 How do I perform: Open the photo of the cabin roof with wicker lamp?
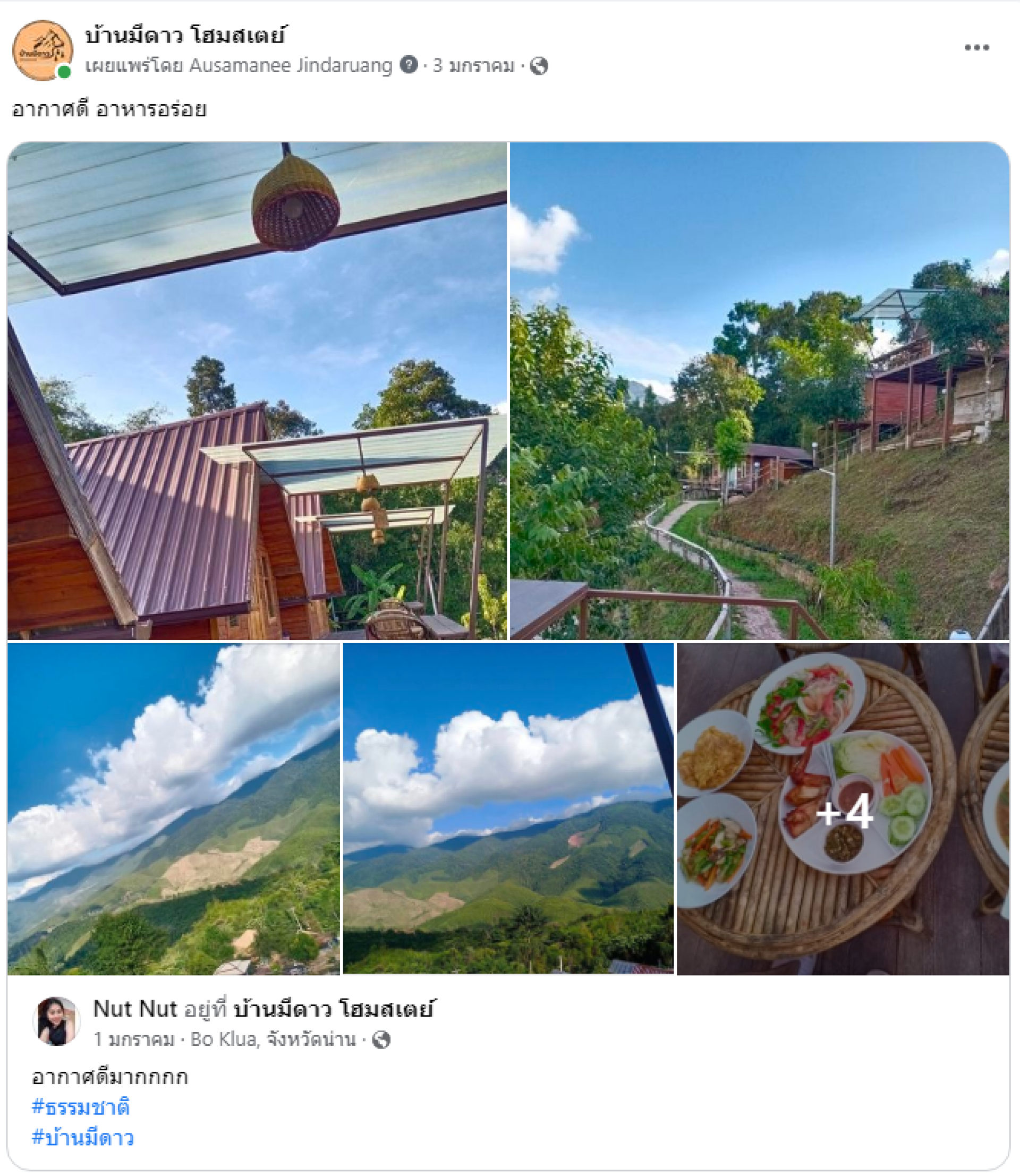click(257, 391)
